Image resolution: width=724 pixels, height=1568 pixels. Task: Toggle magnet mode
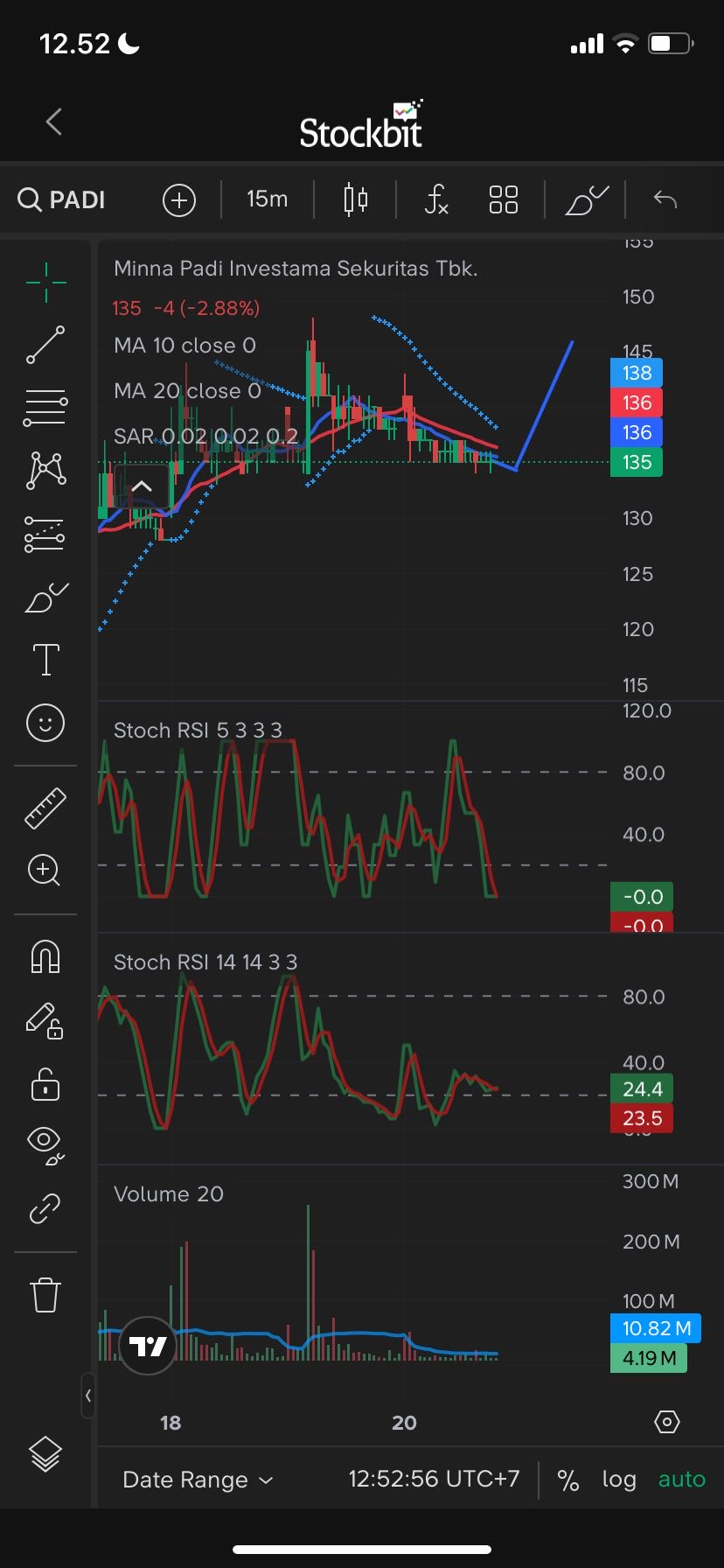pos(45,956)
